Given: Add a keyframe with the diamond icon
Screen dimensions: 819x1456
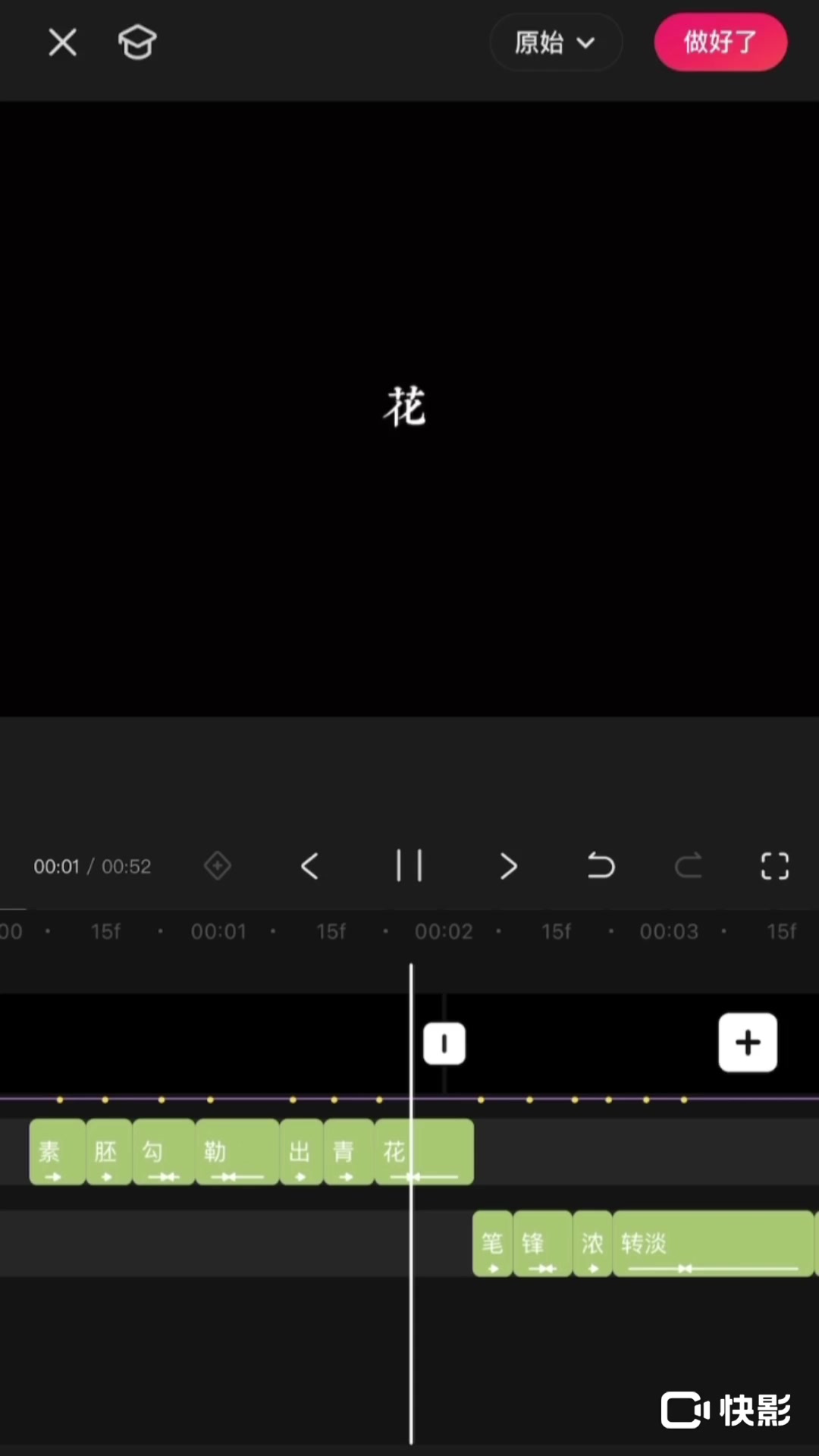Looking at the screenshot, I should pos(218,866).
